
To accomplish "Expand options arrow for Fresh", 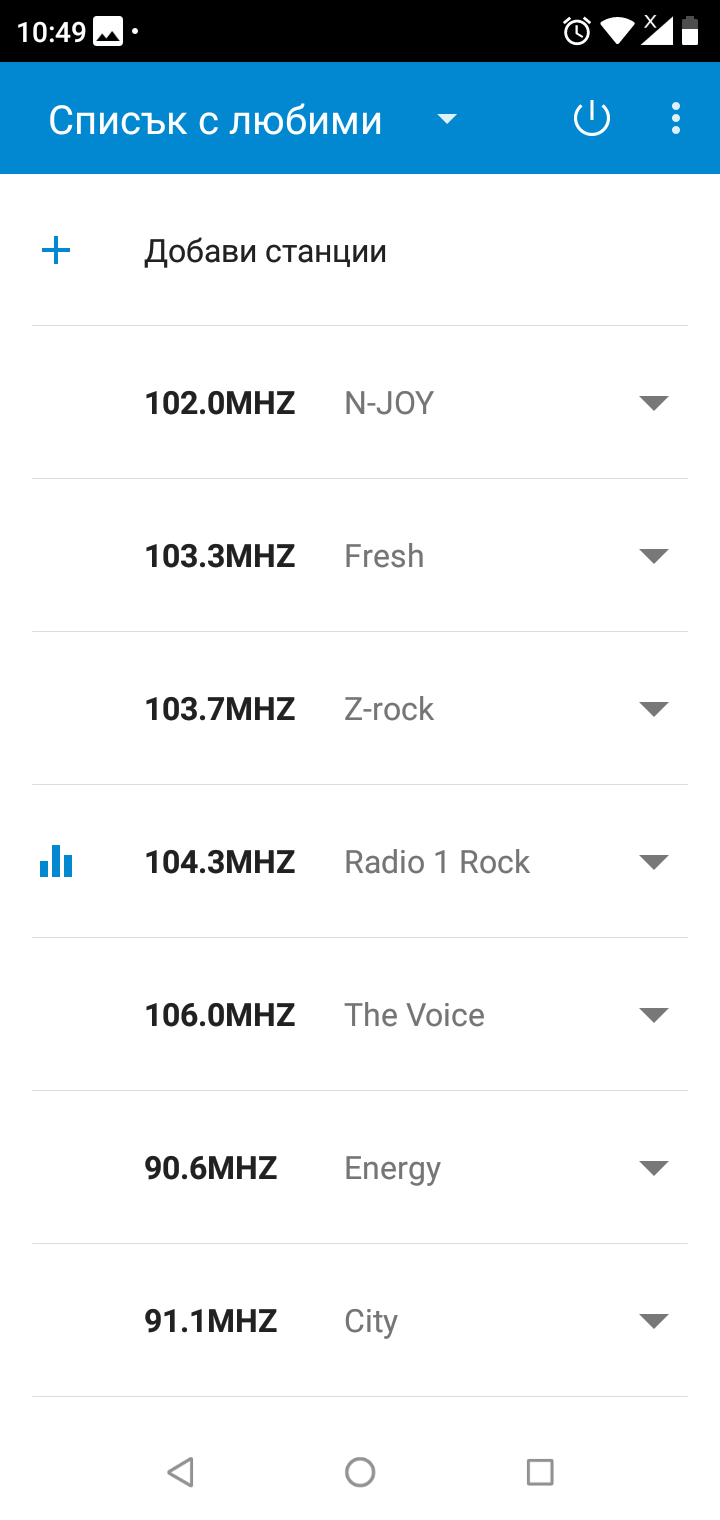I will point(653,556).
